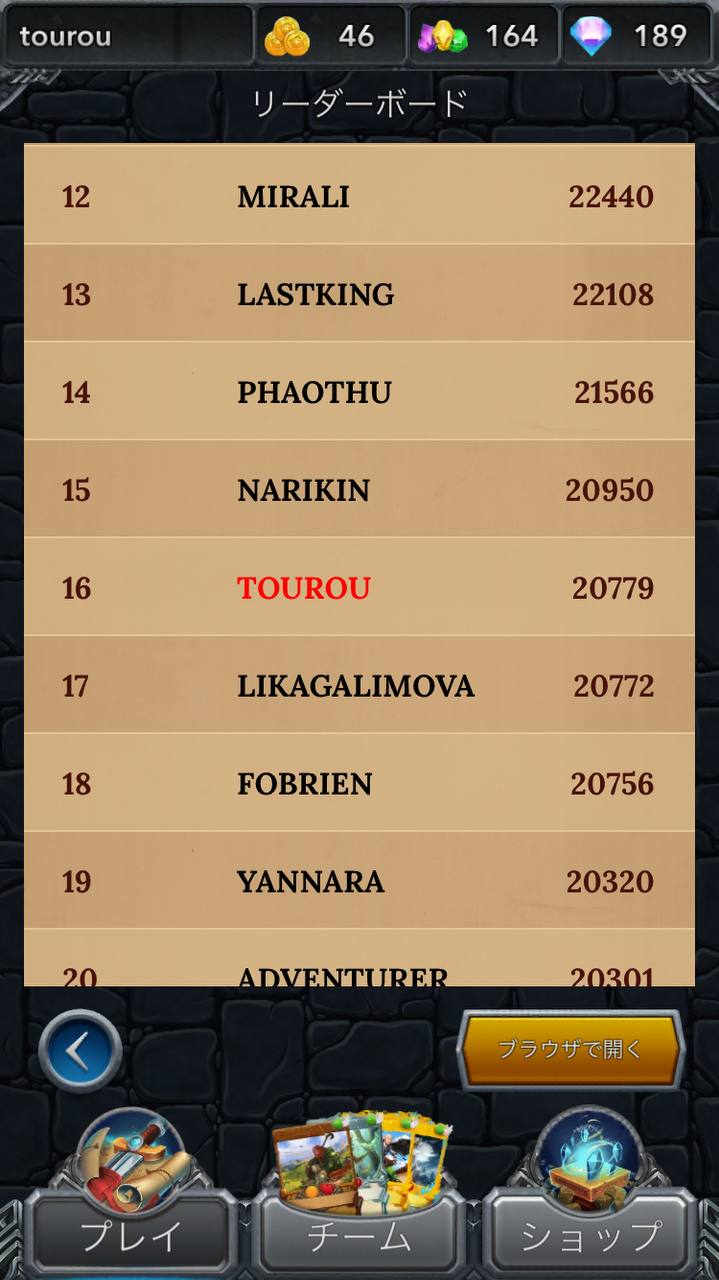The height and width of the screenshot is (1280, 719).
Task: Tap ブラウザで開く to open in browser
Action: pos(570,1049)
